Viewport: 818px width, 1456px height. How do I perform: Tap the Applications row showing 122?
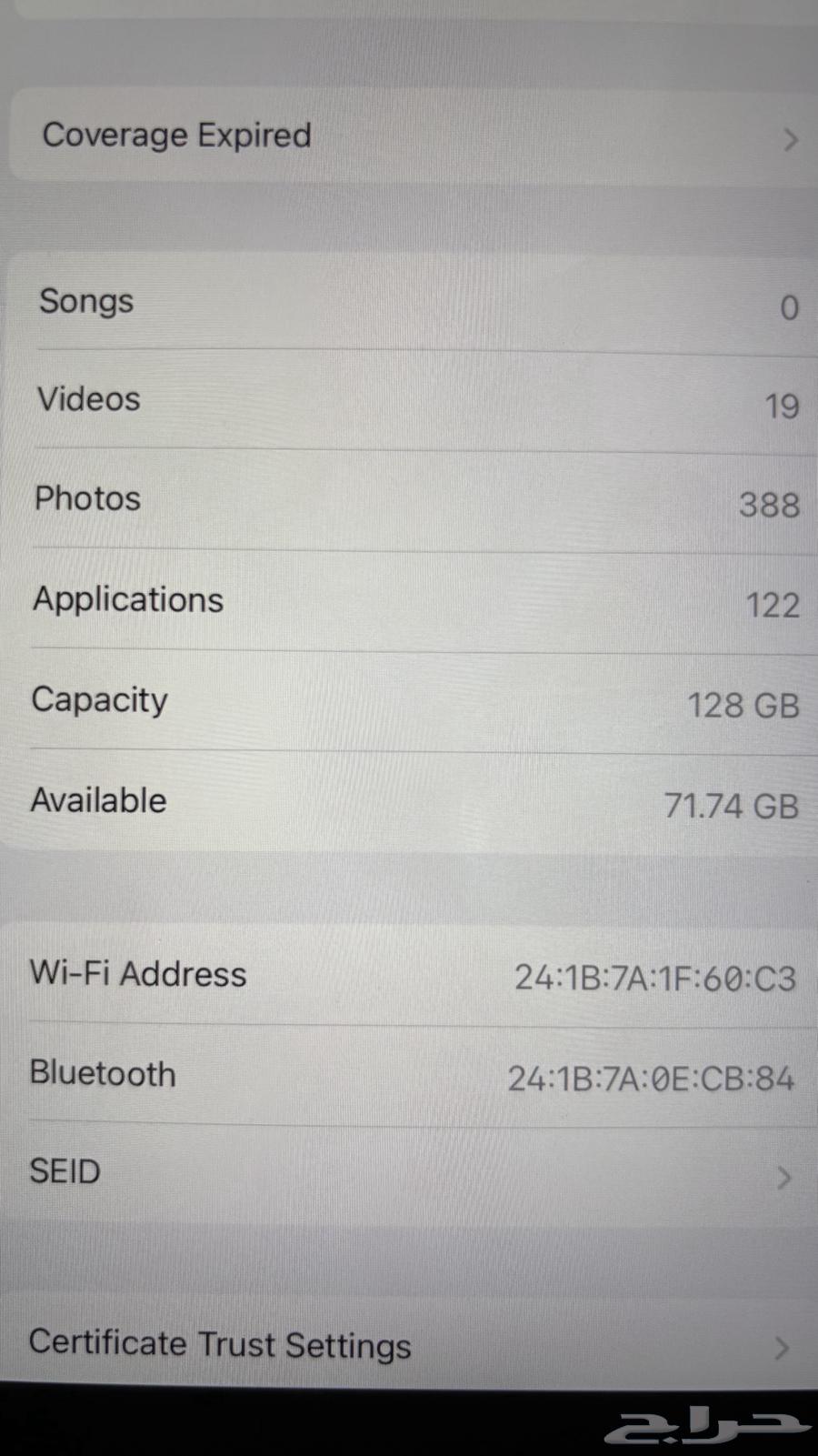pyautogui.click(x=409, y=601)
